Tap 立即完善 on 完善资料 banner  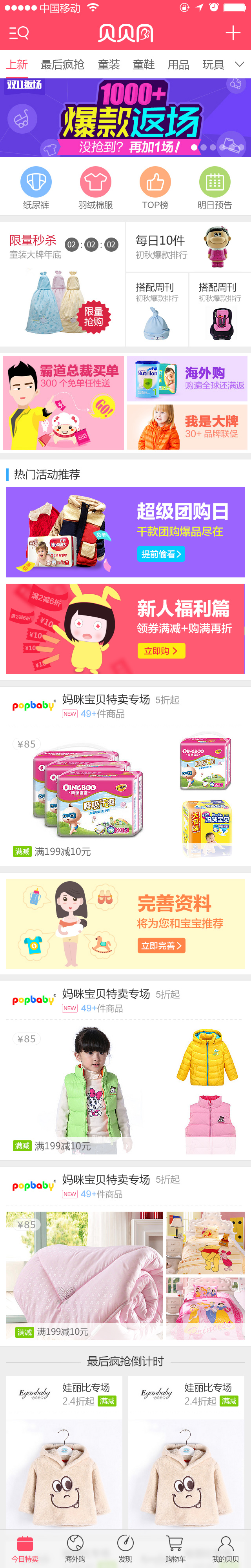(x=161, y=945)
